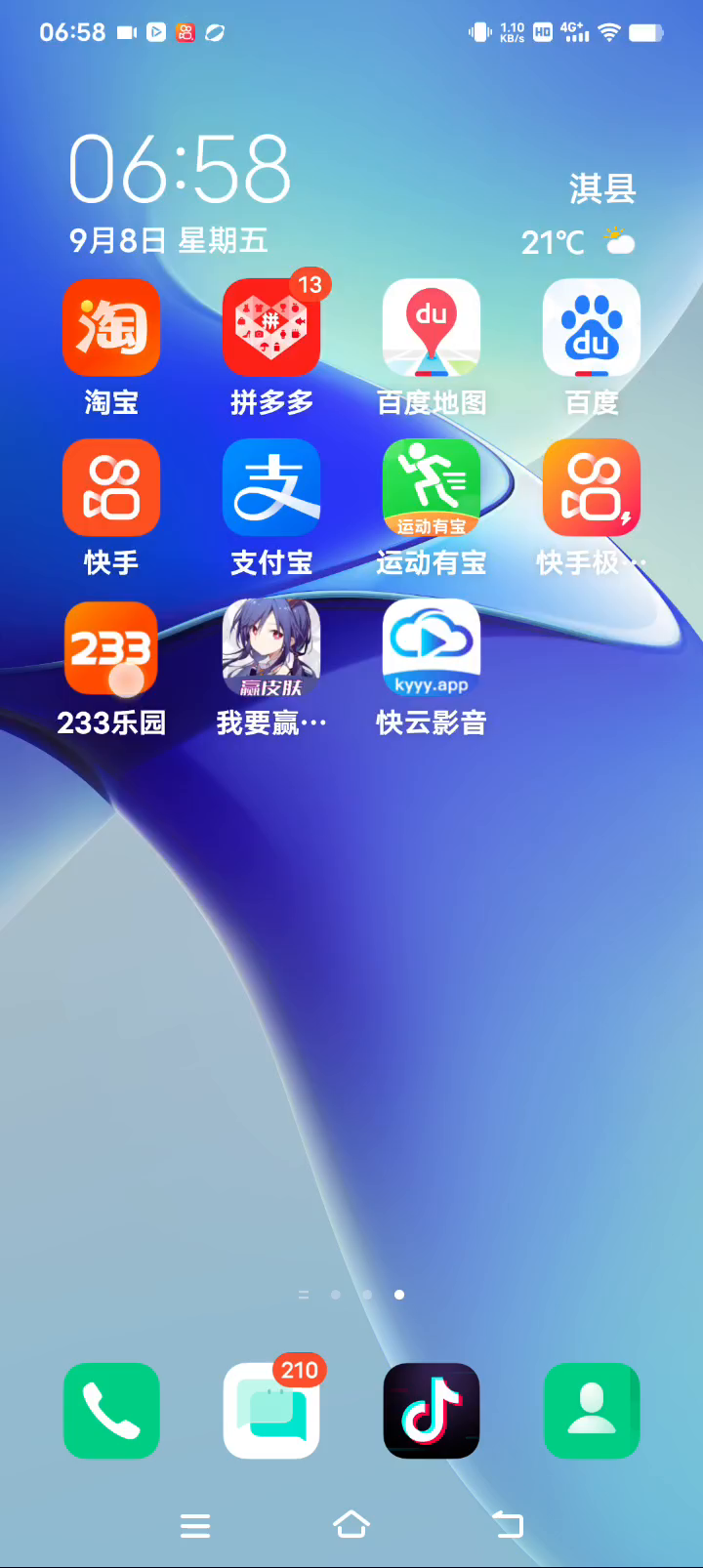Open the Taobao (淘宝) app
Screen dimensions: 703x1568
pyautogui.click(x=110, y=328)
